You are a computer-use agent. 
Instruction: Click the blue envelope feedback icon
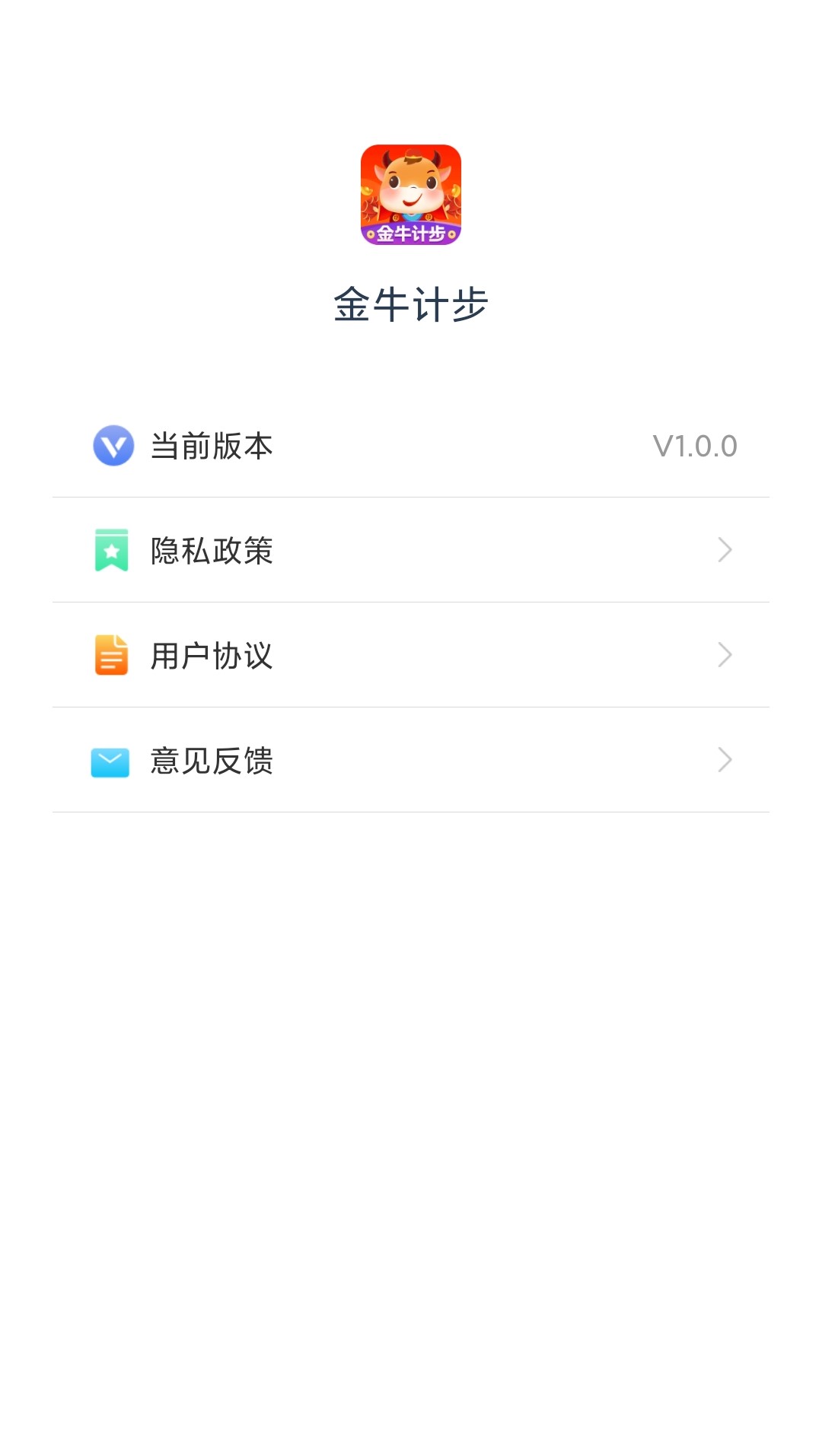[111, 760]
